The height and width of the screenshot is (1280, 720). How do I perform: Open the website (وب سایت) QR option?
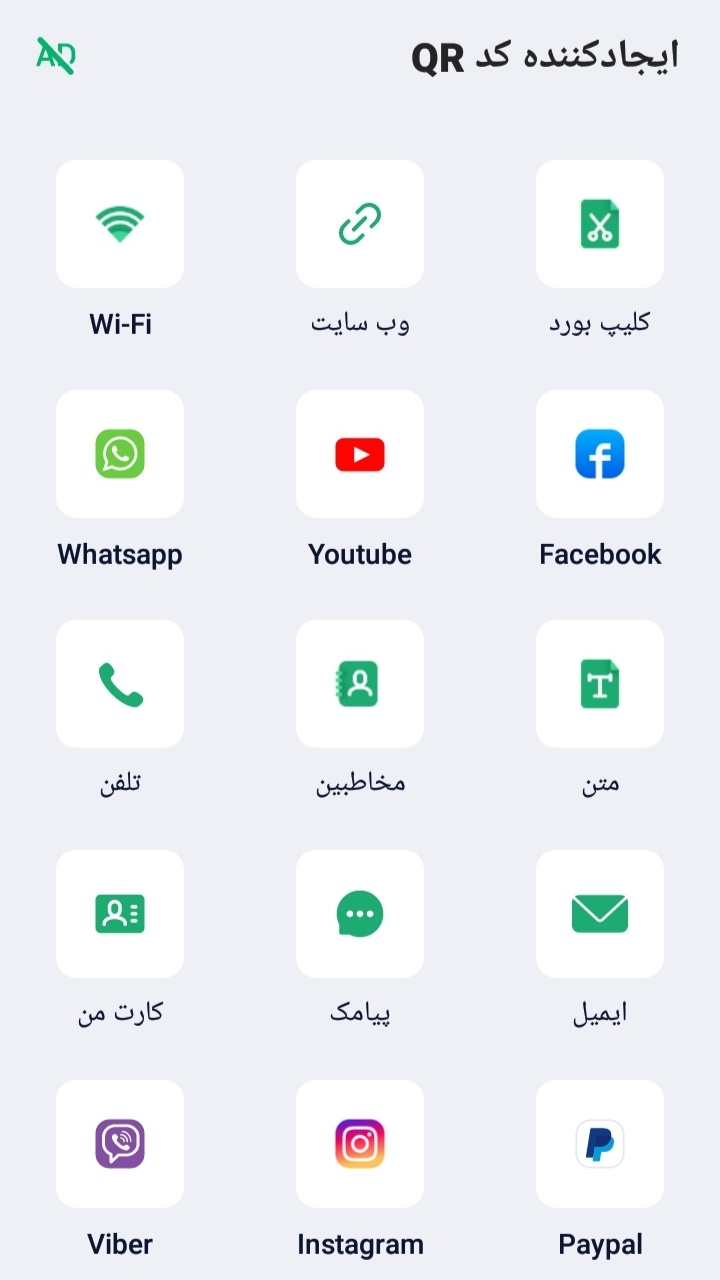coord(360,224)
